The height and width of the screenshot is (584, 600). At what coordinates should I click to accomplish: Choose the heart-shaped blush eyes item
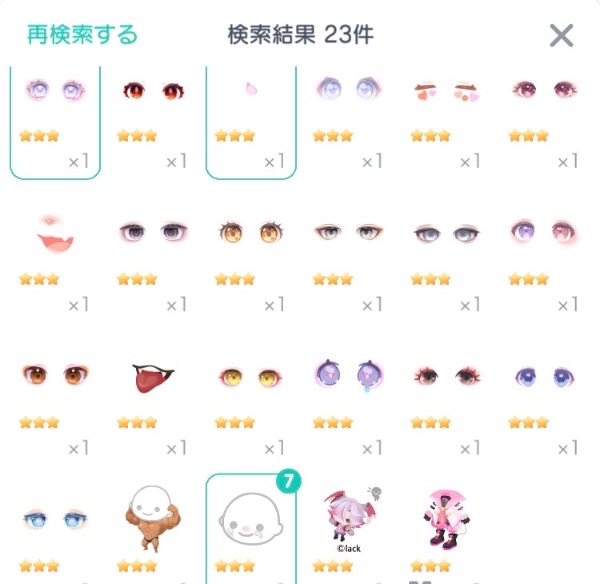pos(447,122)
